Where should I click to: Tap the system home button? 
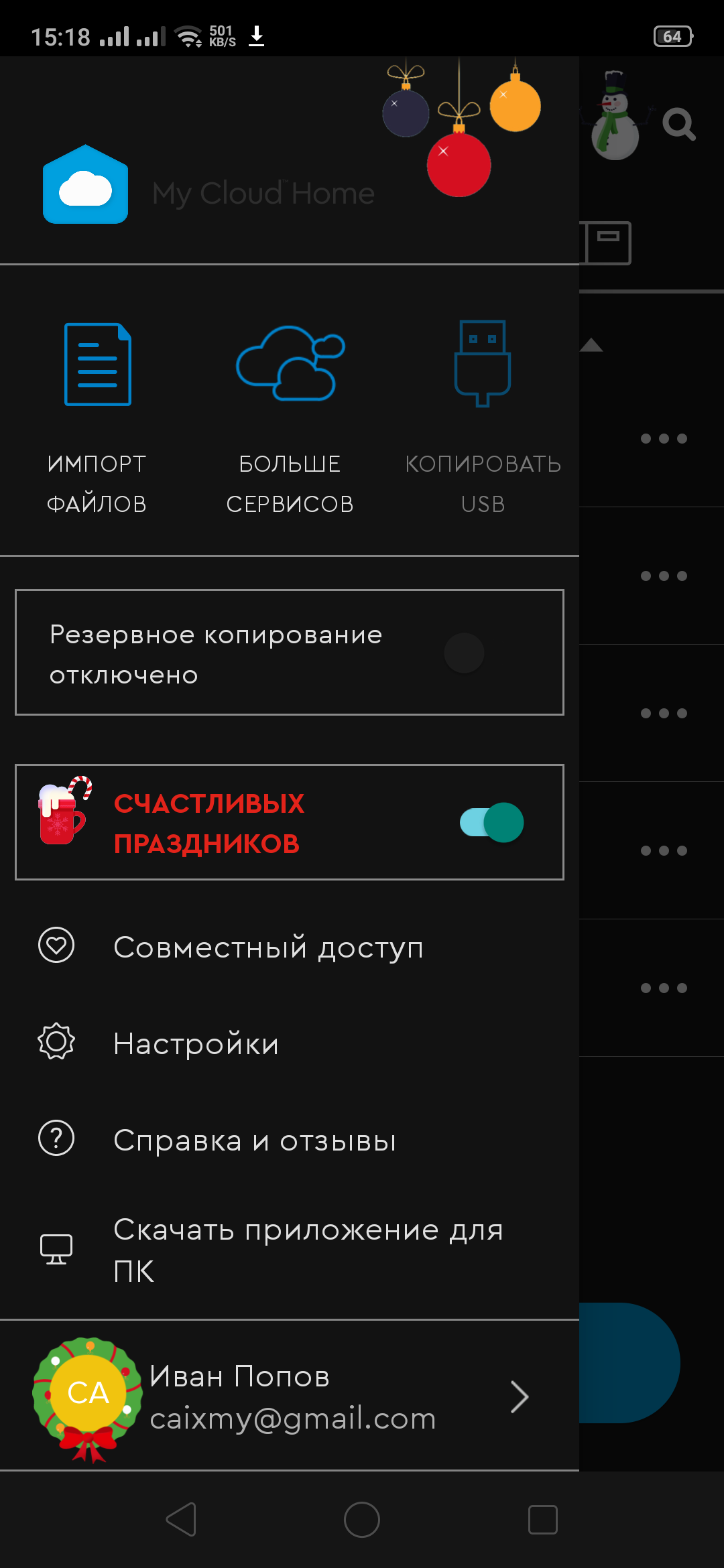362,1519
